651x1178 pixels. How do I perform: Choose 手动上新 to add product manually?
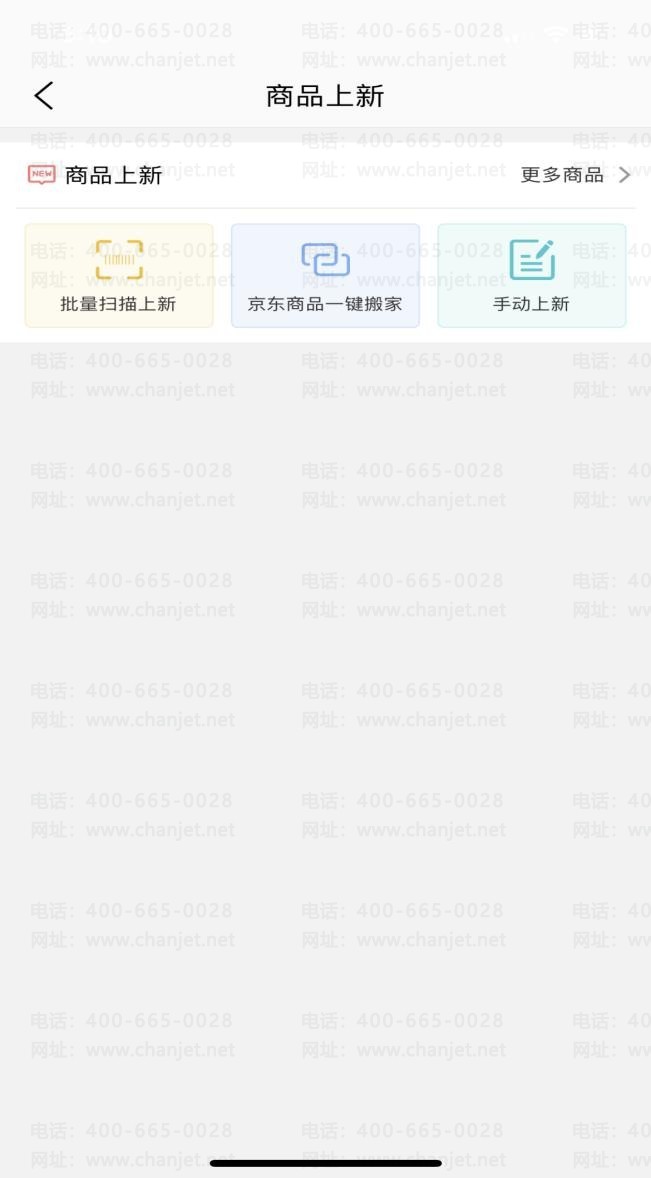(531, 276)
